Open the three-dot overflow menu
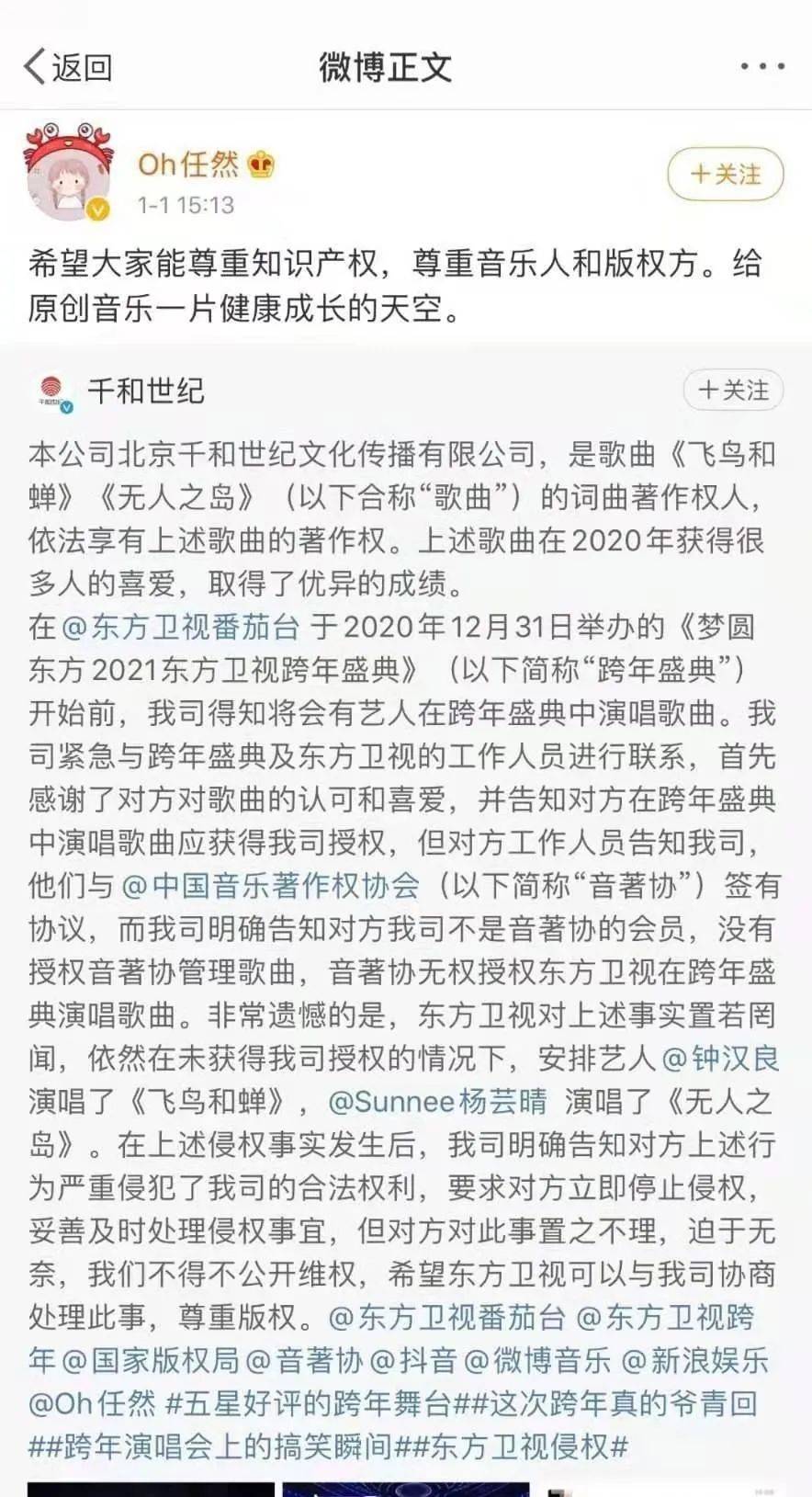 tap(761, 67)
